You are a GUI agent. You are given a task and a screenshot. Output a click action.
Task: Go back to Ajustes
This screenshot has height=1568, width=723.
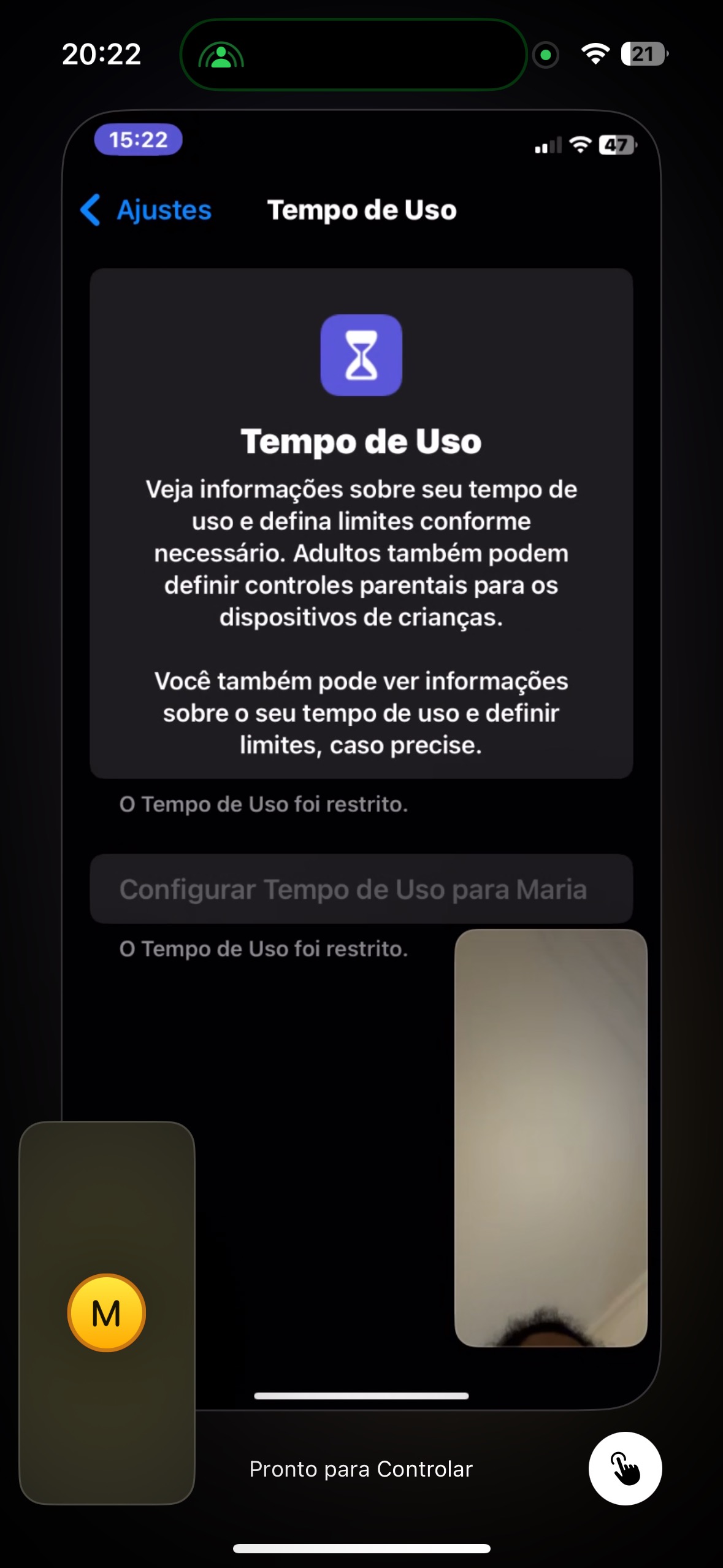(146, 210)
